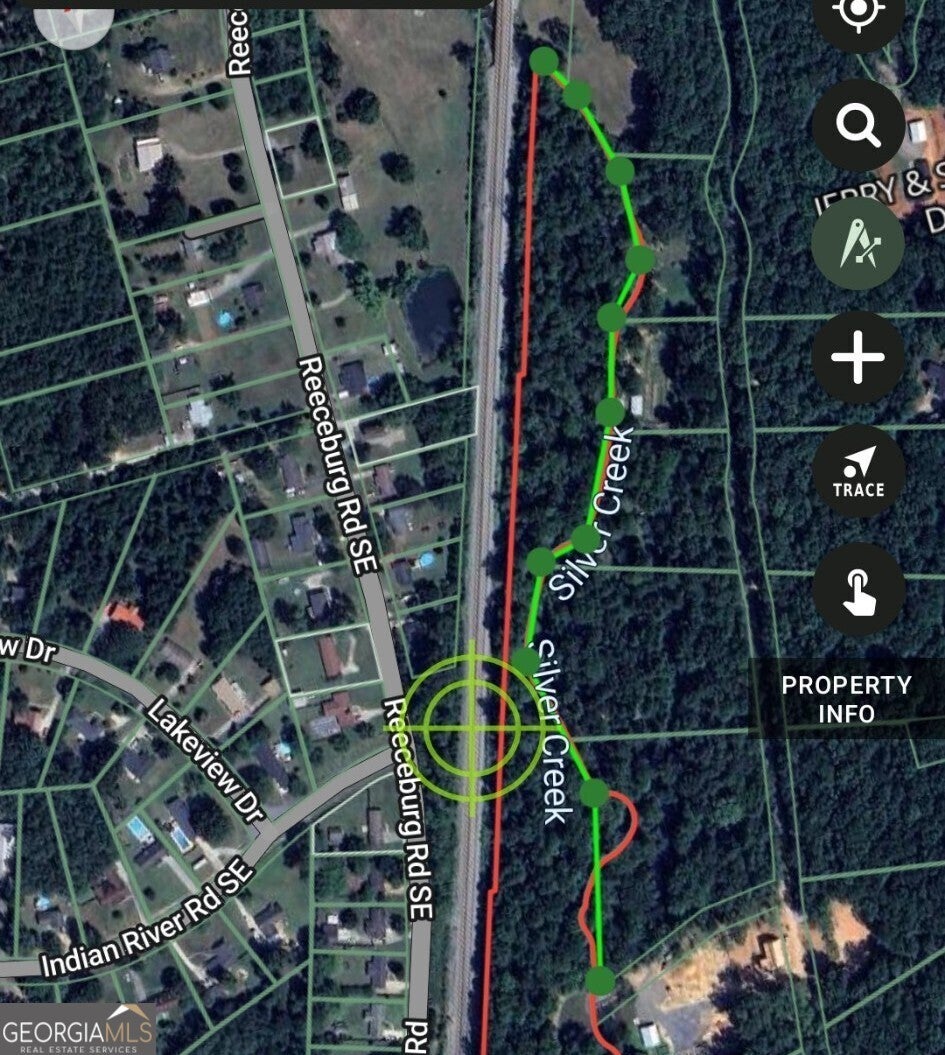The height and width of the screenshot is (1055, 945).
Task: Open the map search magnifier
Action: (x=858, y=127)
